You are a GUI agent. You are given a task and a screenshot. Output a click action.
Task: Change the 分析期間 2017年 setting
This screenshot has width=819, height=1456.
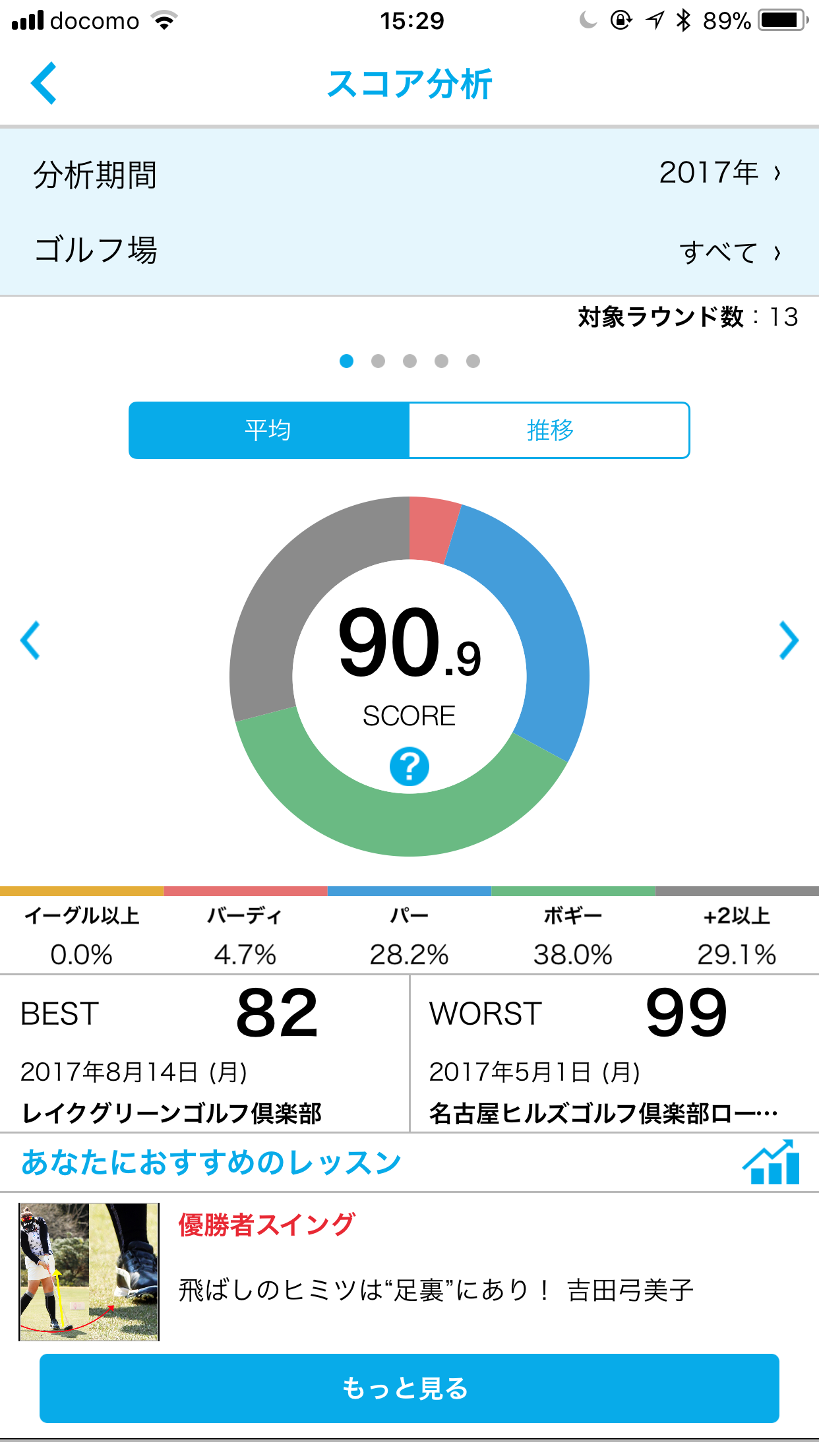(719, 173)
